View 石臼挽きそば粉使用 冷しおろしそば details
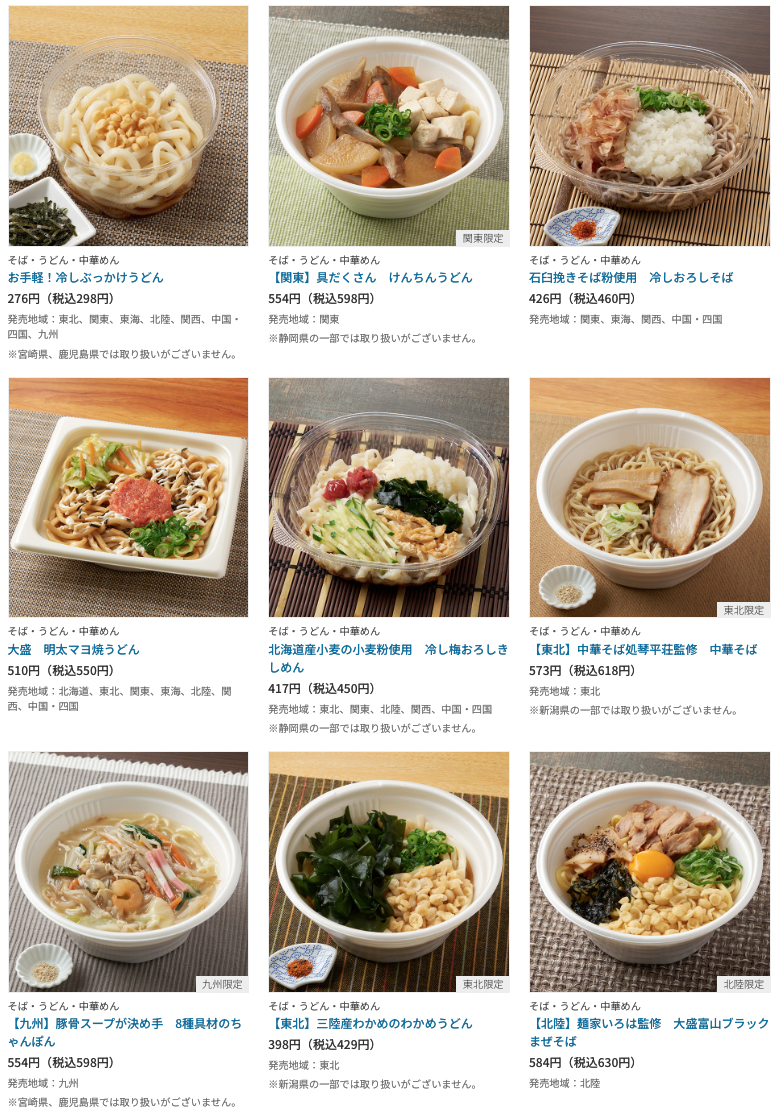This screenshot has width=776, height=1113. pos(631,277)
